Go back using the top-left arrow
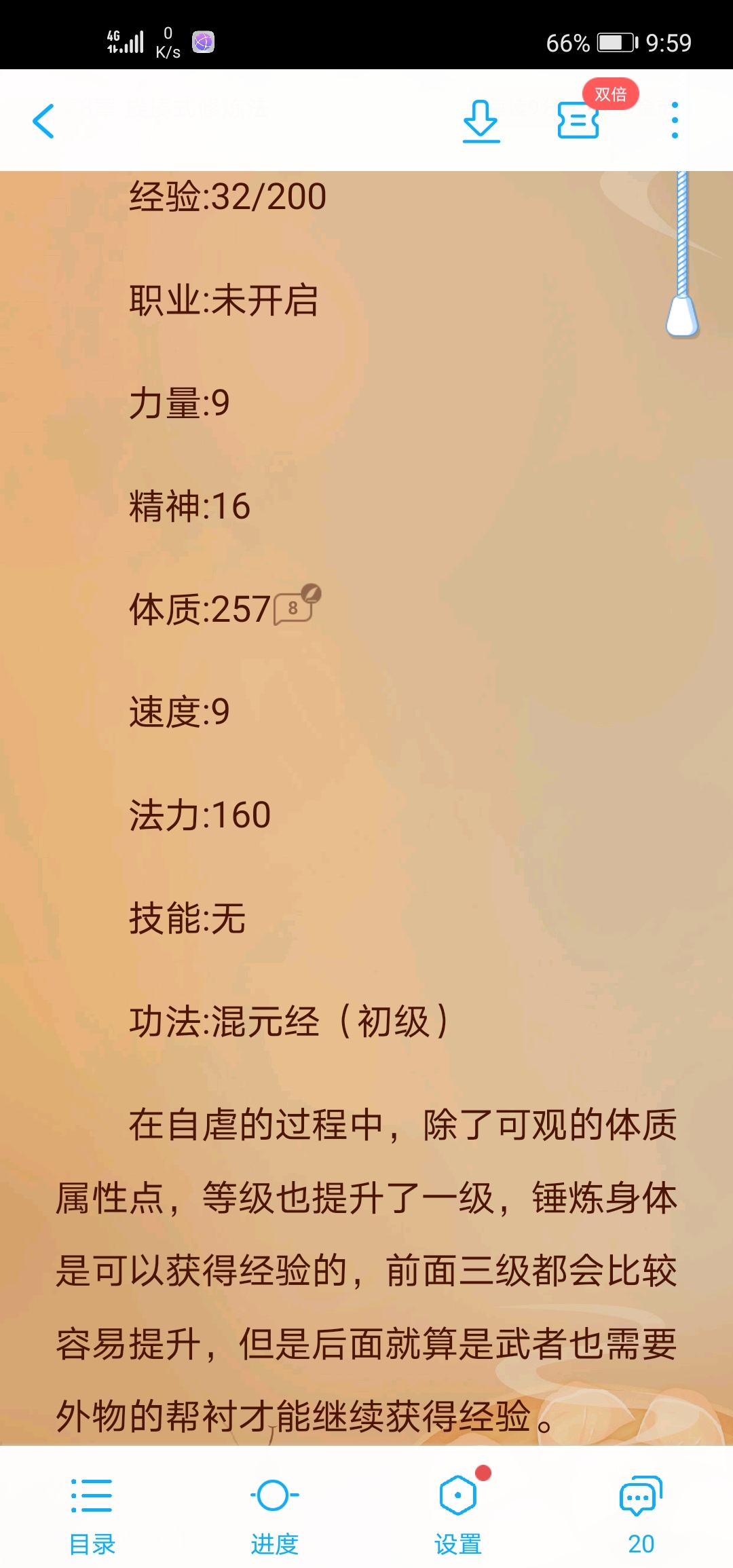Screen dimensions: 733x1568 pyautogui.click(x=43, y=121)
